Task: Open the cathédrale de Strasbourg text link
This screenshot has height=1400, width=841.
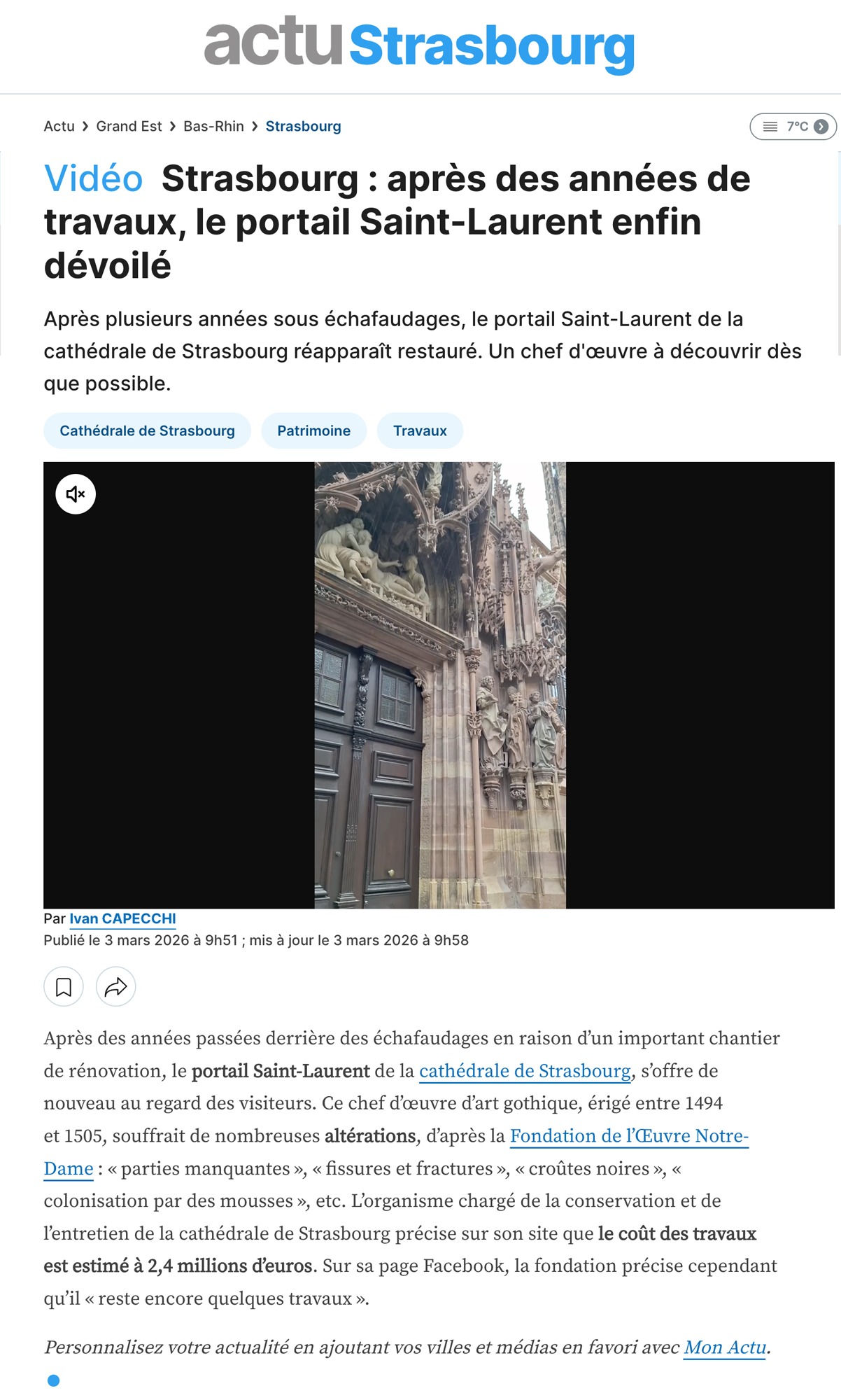Action: [x=525, y=1071]
